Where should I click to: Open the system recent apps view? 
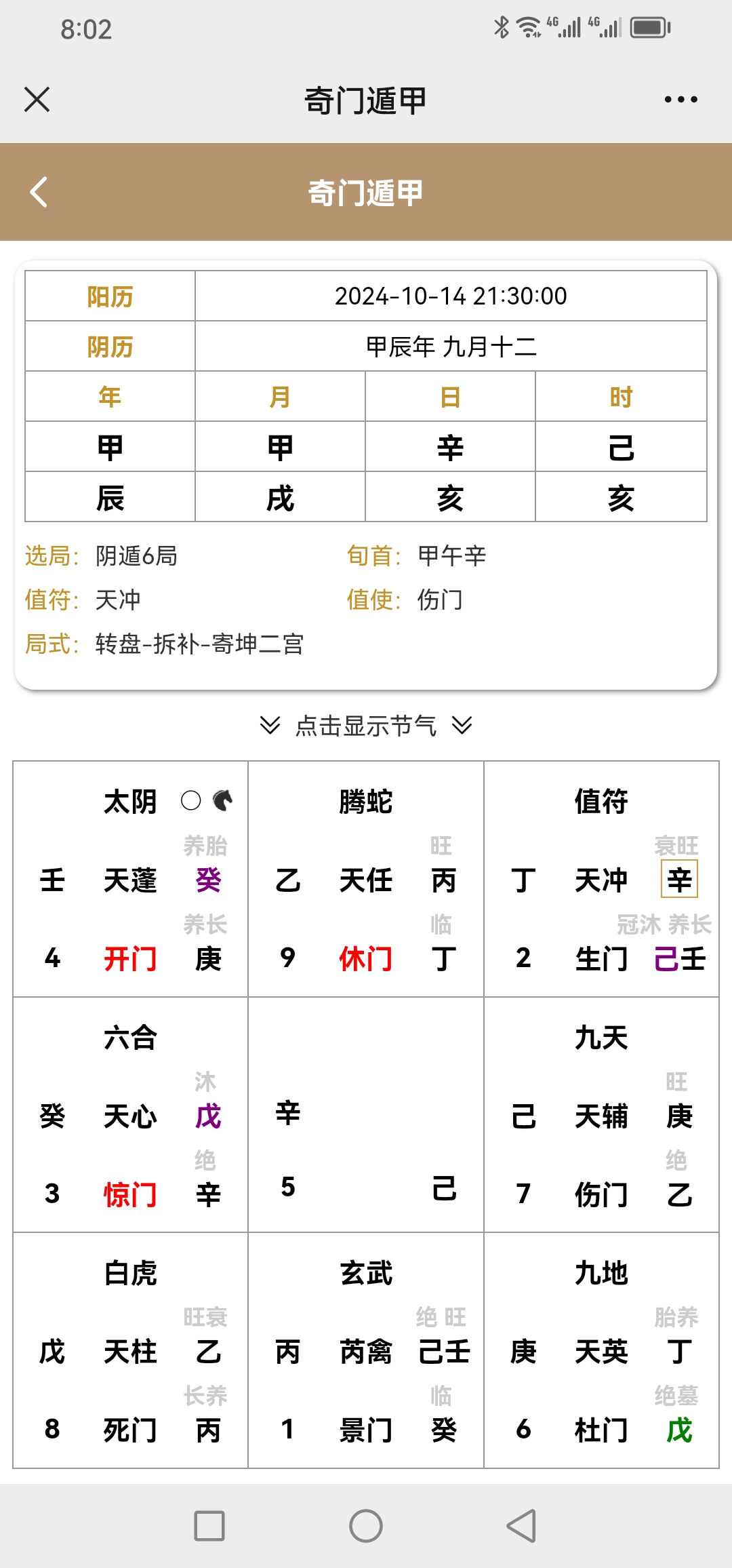(209, 1526)
